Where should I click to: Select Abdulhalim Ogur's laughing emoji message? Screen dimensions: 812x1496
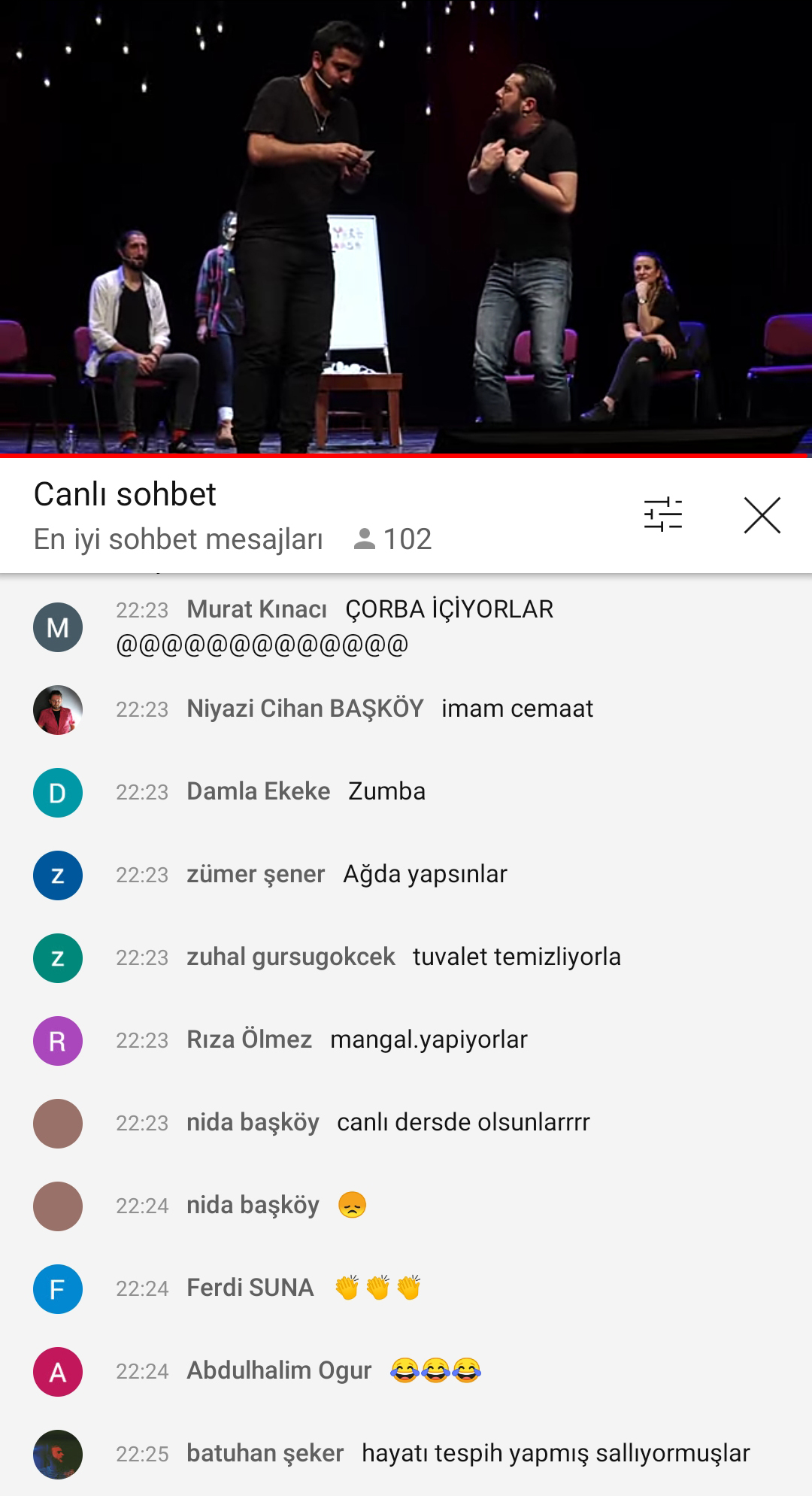point(406,1371)
